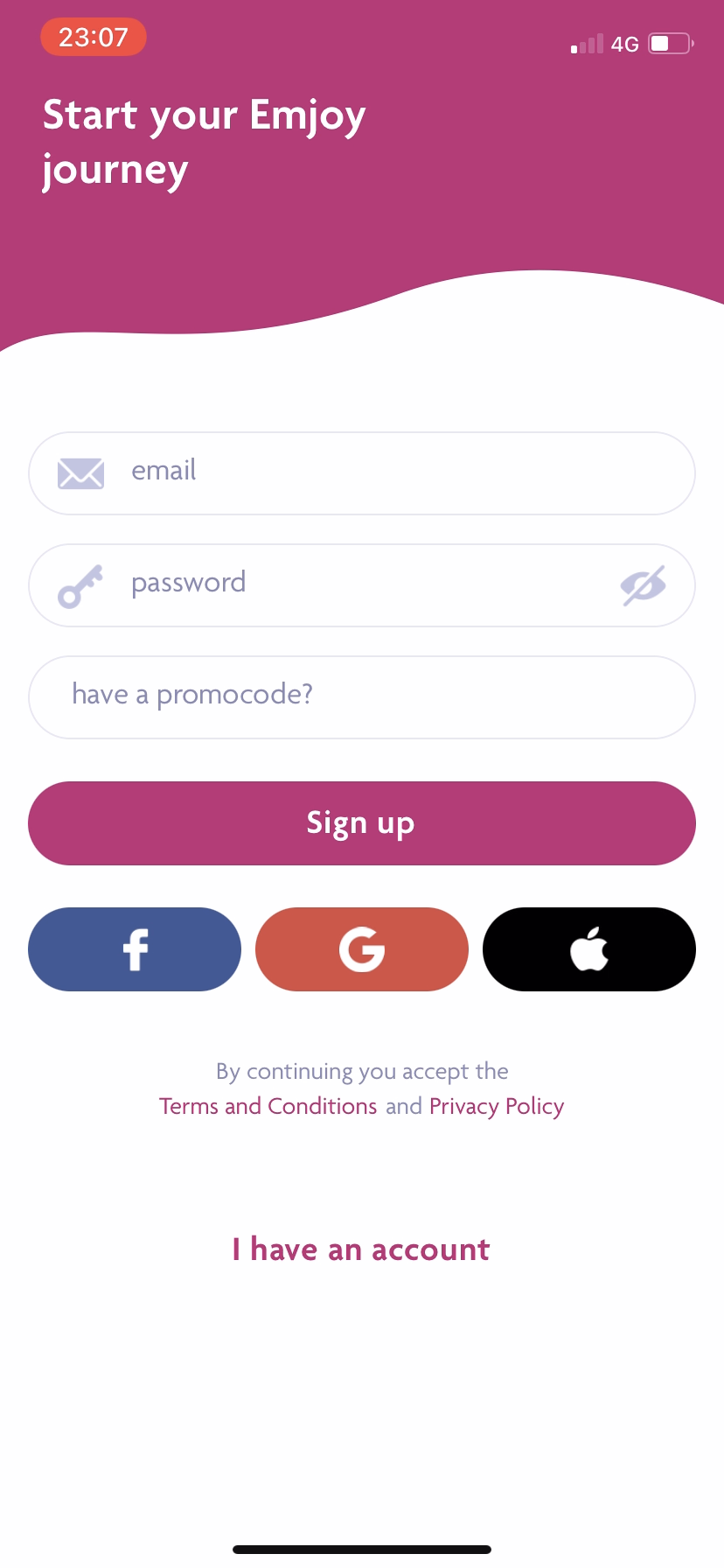Select the password input field
The width and height of the screenshot is (724, 1568).
361,584
